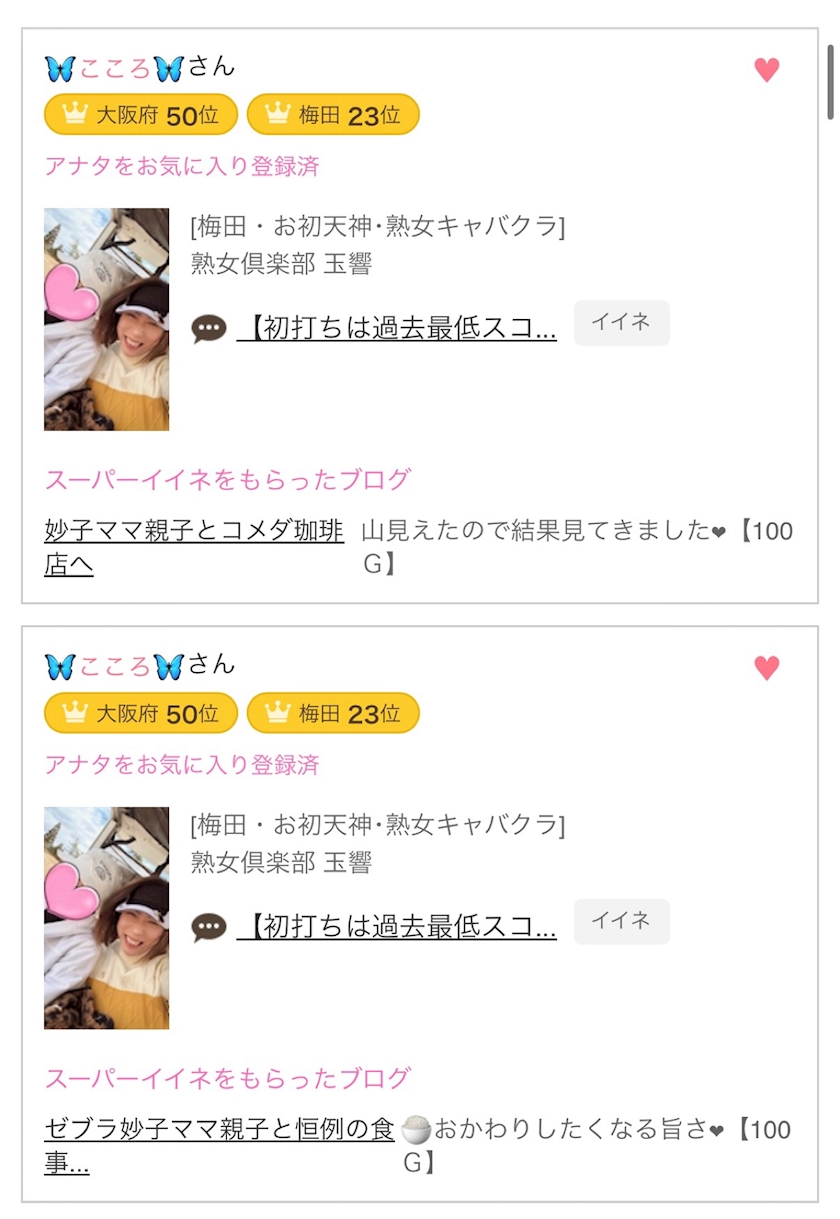
Task: Open the 初打ちは過去最低スコ link in the コメダ珈琲店 card
Action: click(397, 328)
